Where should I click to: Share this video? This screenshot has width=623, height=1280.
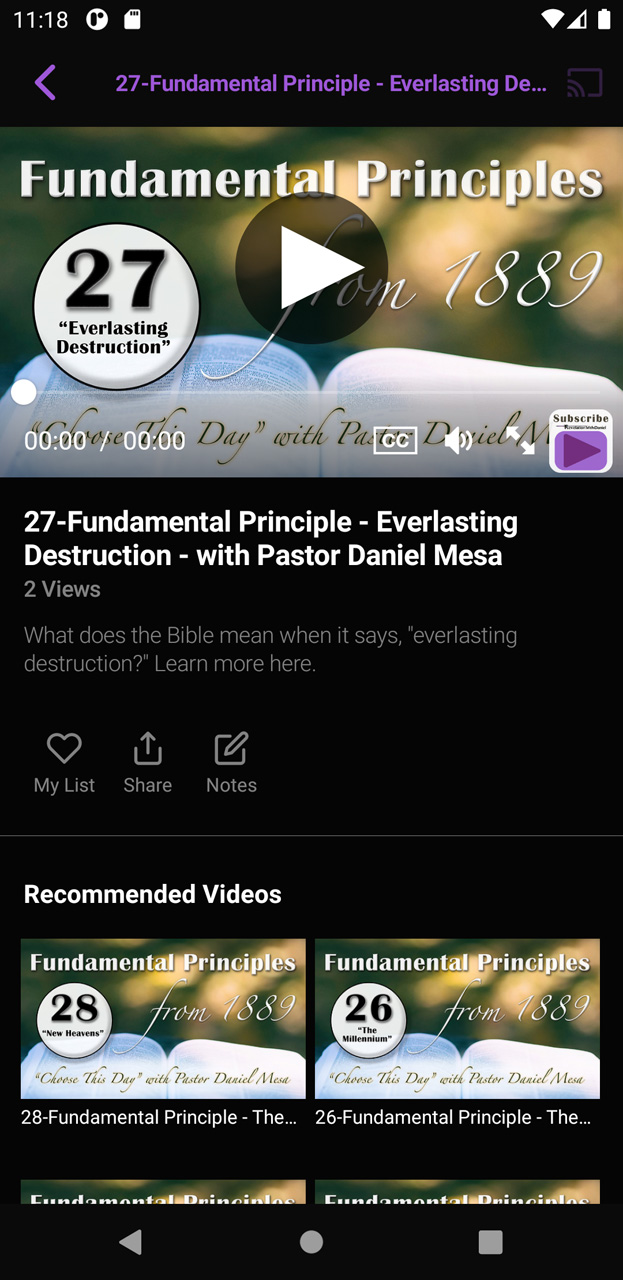tap(147, 763)
